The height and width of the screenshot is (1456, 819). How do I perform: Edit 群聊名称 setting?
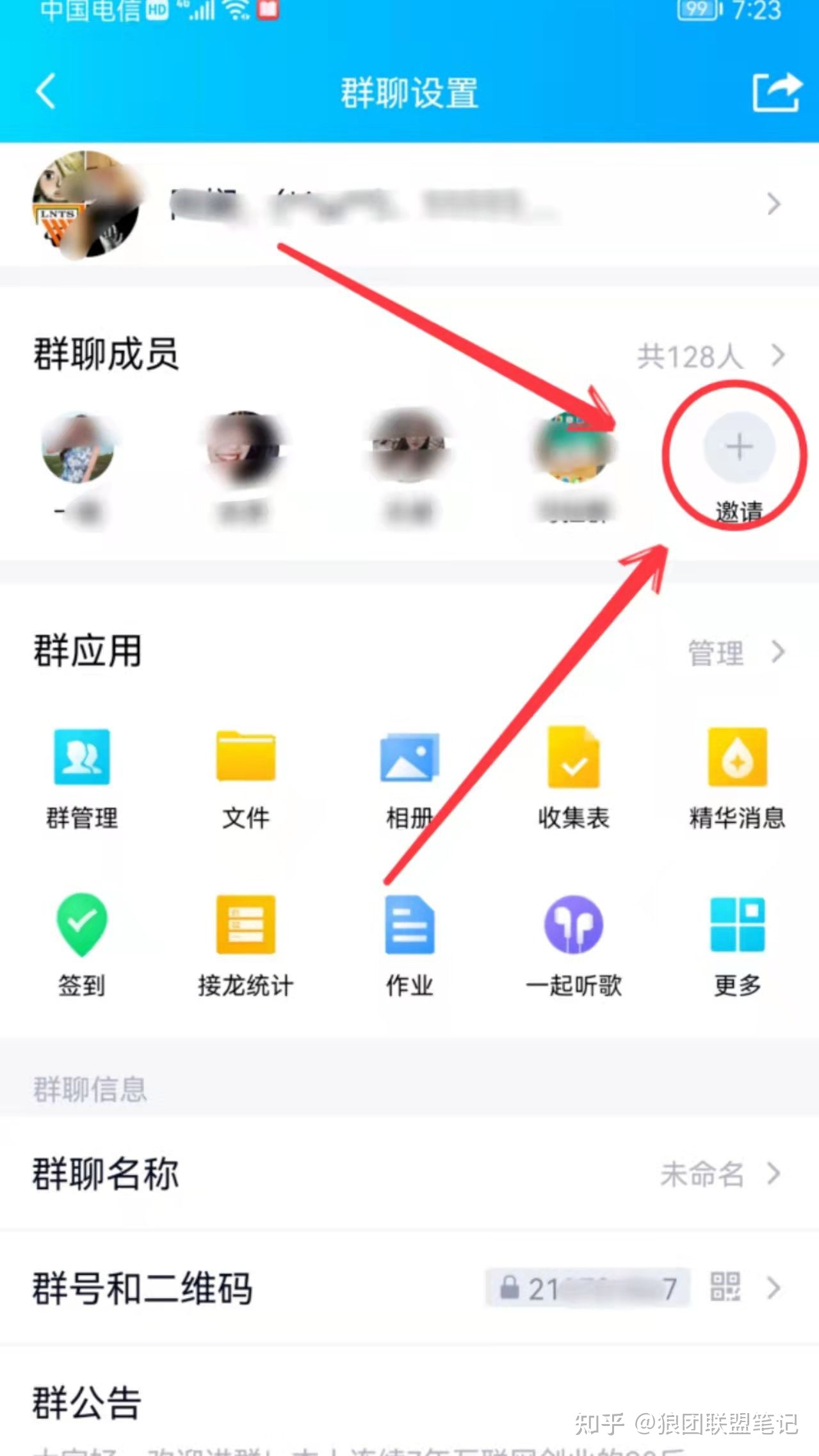pyautogui.click(x=410, y=1175)
